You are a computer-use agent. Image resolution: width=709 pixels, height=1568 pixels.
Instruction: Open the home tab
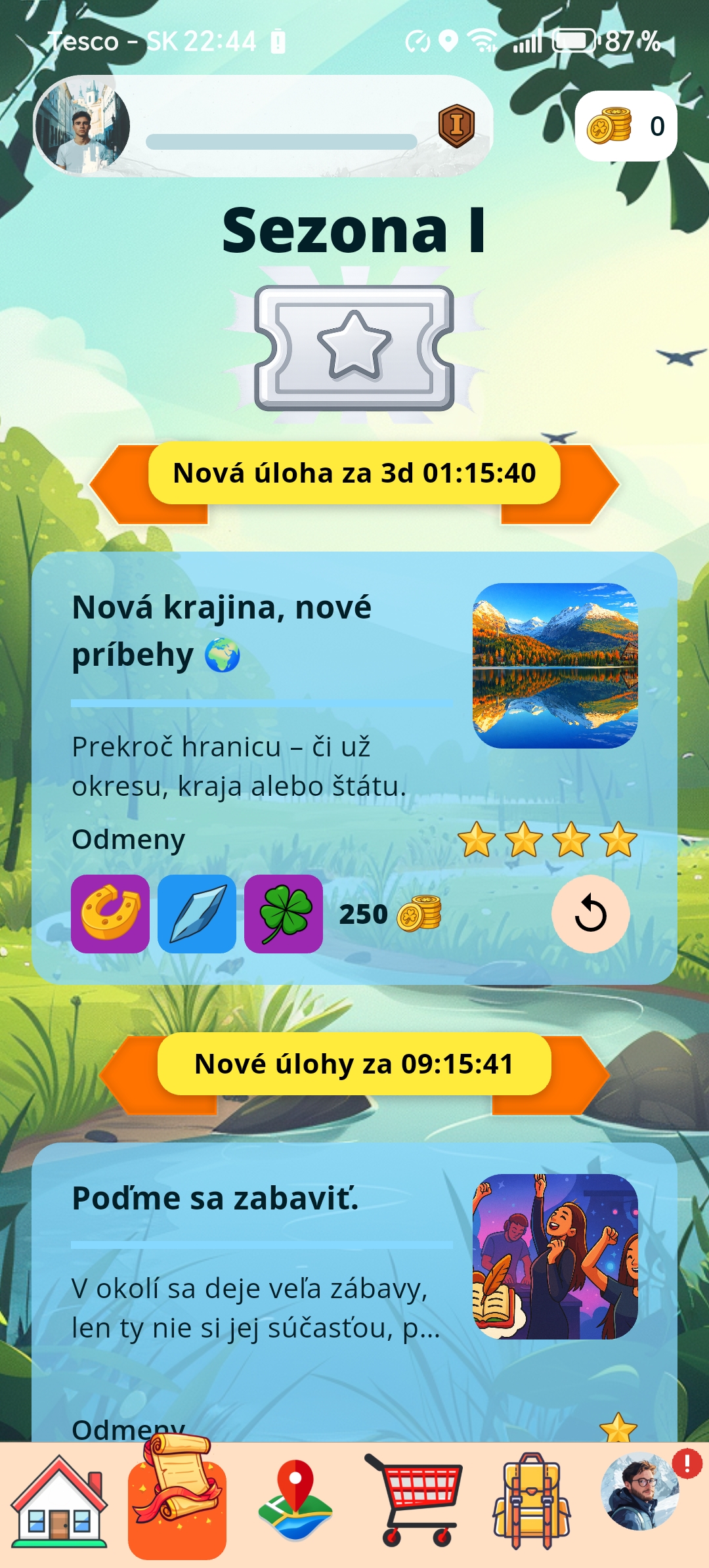tap(59, 1504)
